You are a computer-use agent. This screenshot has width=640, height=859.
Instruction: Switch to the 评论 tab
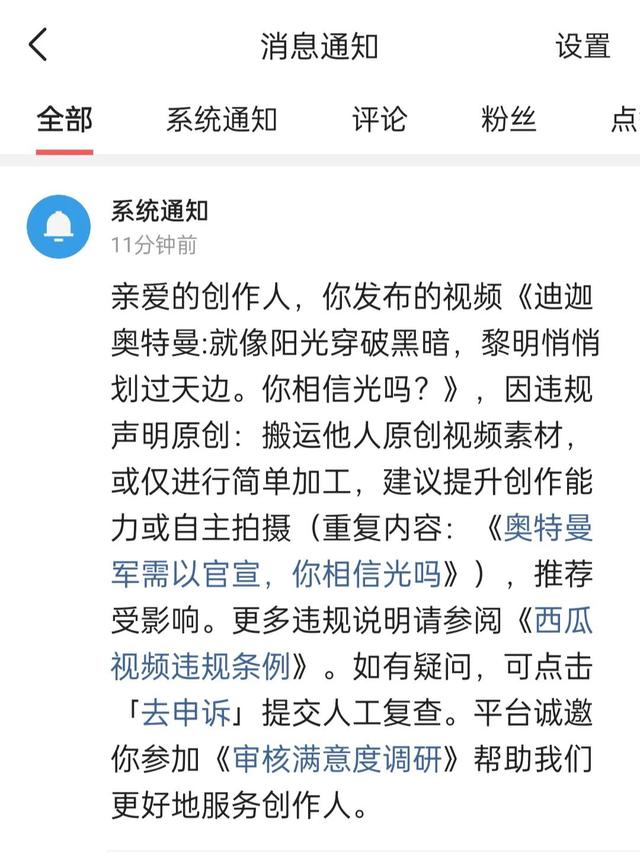click(379, 119)
